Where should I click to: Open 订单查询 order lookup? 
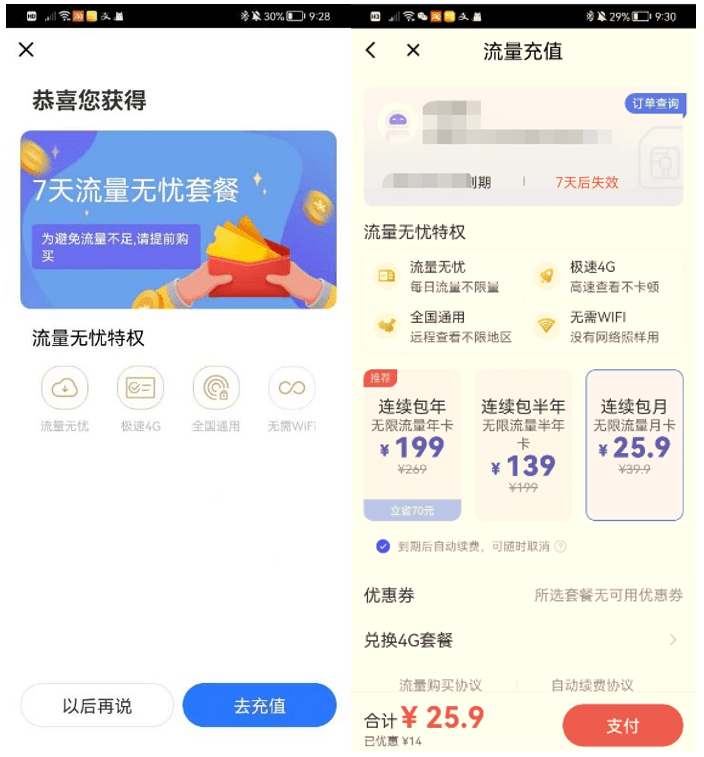(x=654, y=103)
